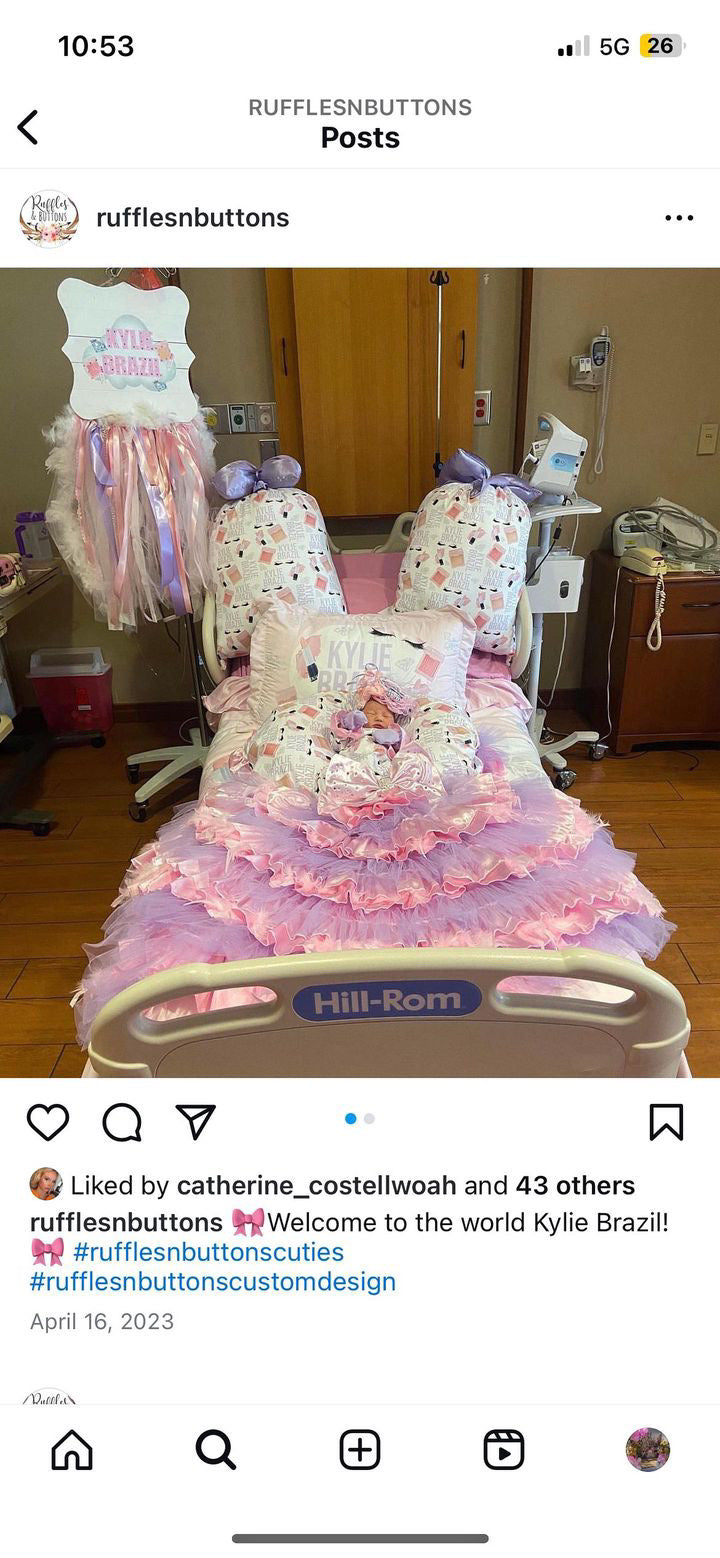720x1558 pixels.
Task: Open catherine_costellwoah's profile from likes
Action: pos(316,1186)
